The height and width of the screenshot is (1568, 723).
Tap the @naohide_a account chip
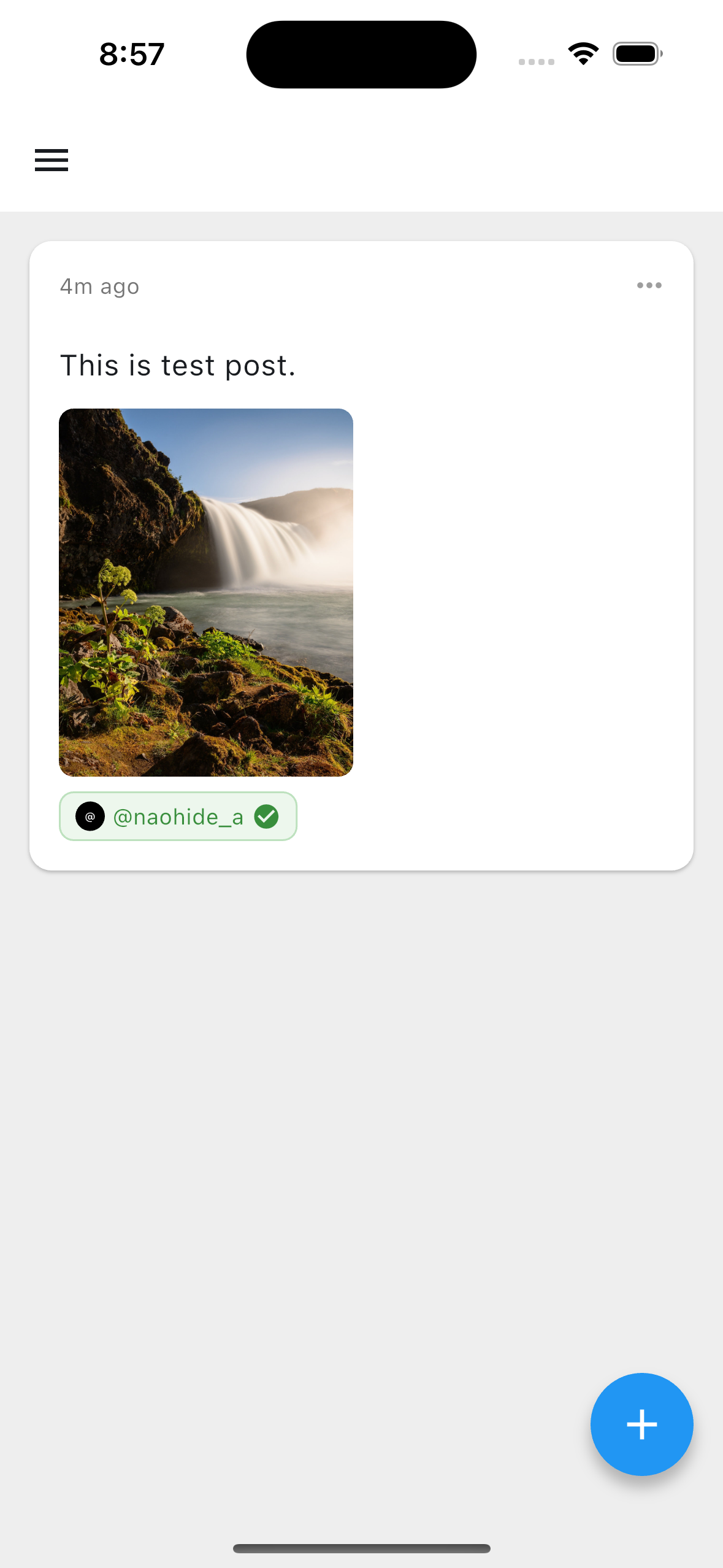[178, 817]
